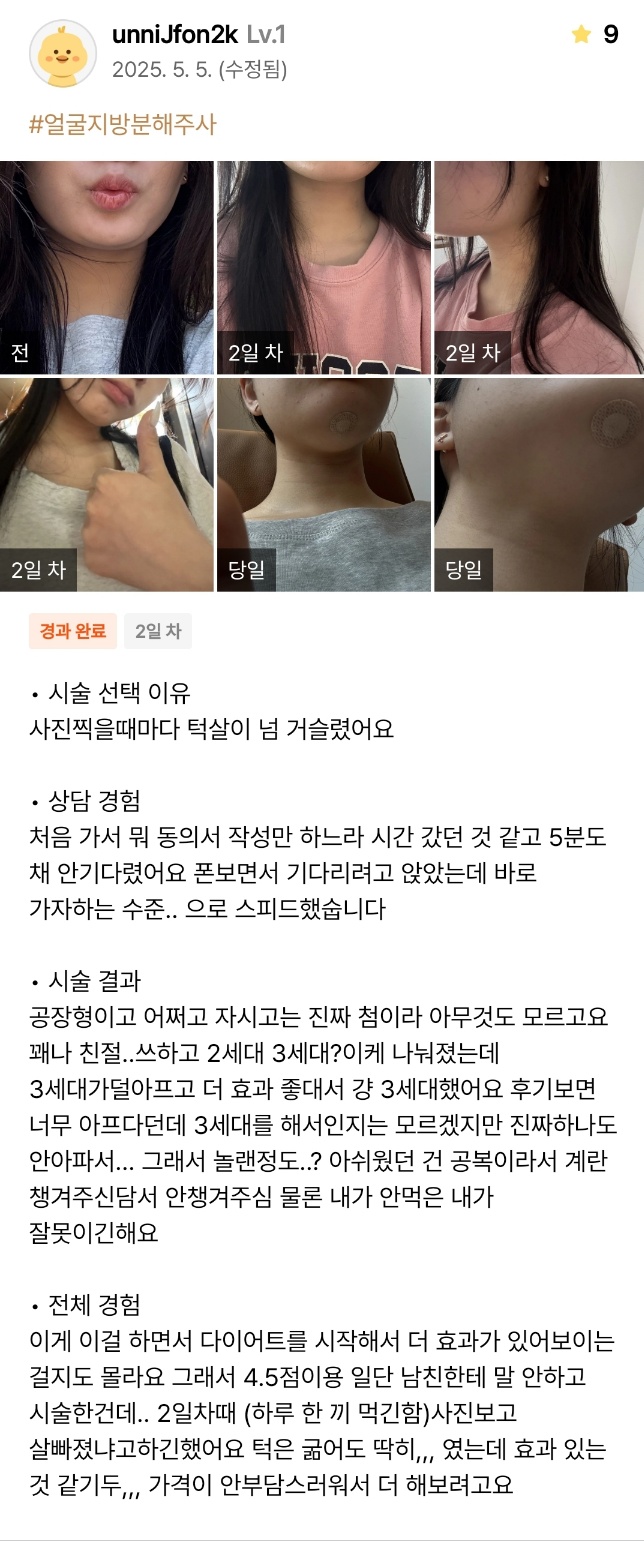Image resolution: width=644 pixels, height=1541 pixels.
Task: View the unniJfon2k username profile
Action: click(175, 35)
